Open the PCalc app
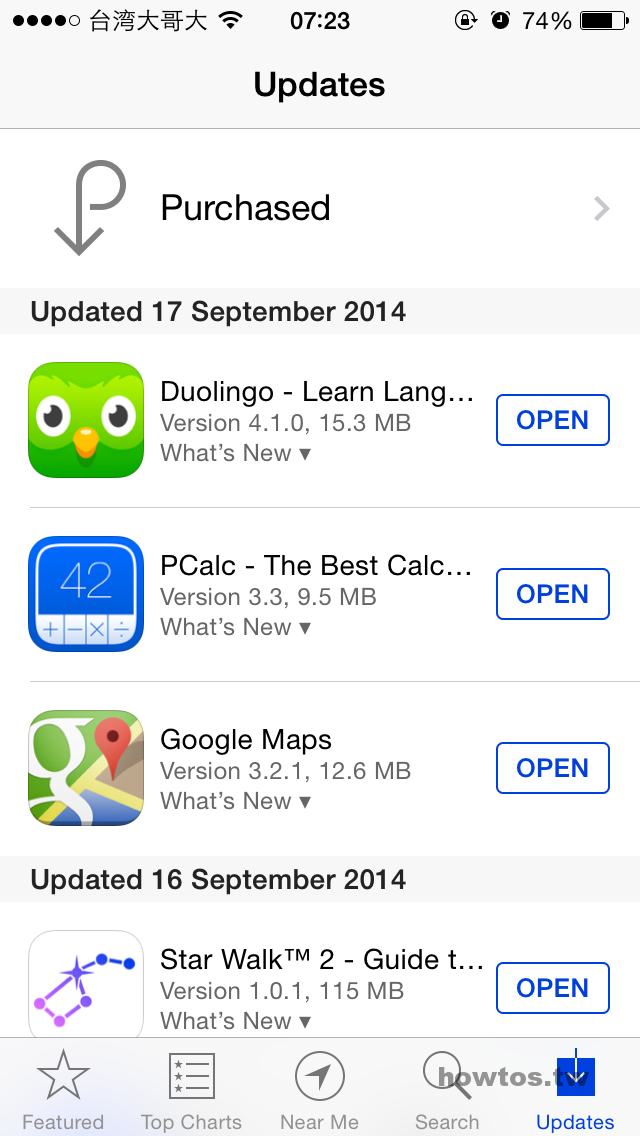The image size is (640, 1136). 552,594
